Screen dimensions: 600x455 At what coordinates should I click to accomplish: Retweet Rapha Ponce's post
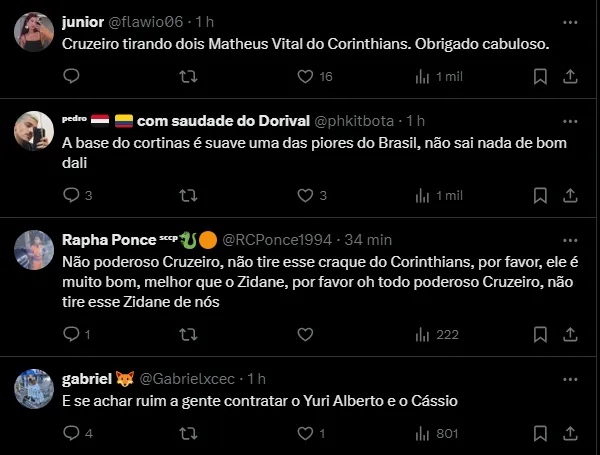pyautogui.click(x=187, y=334)
